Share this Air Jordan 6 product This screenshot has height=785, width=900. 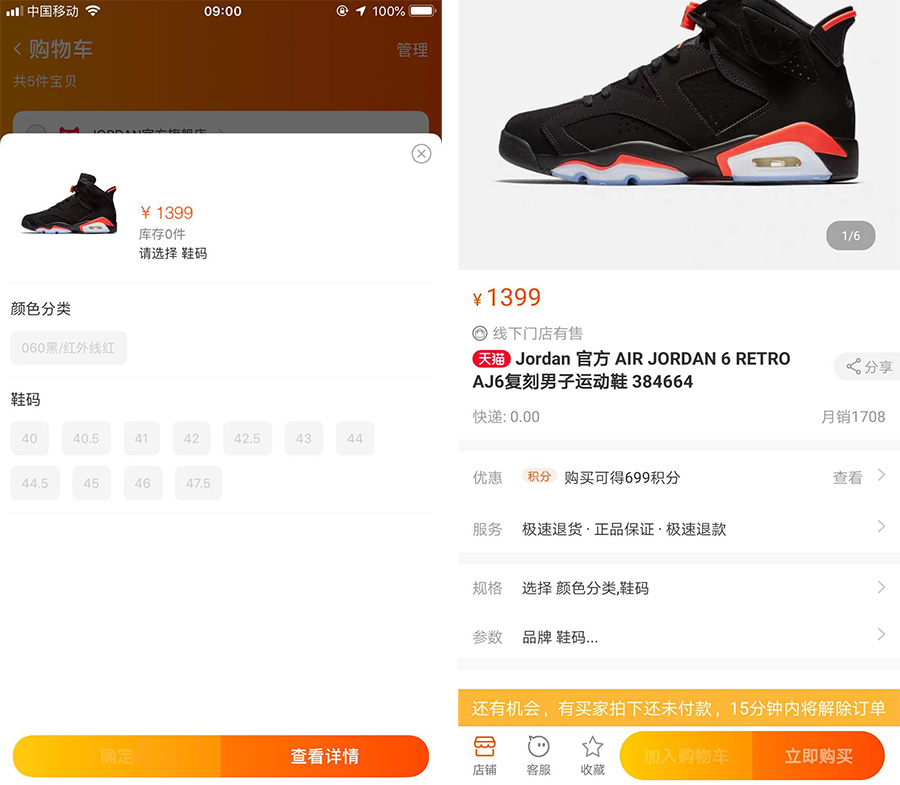(868, 367)
